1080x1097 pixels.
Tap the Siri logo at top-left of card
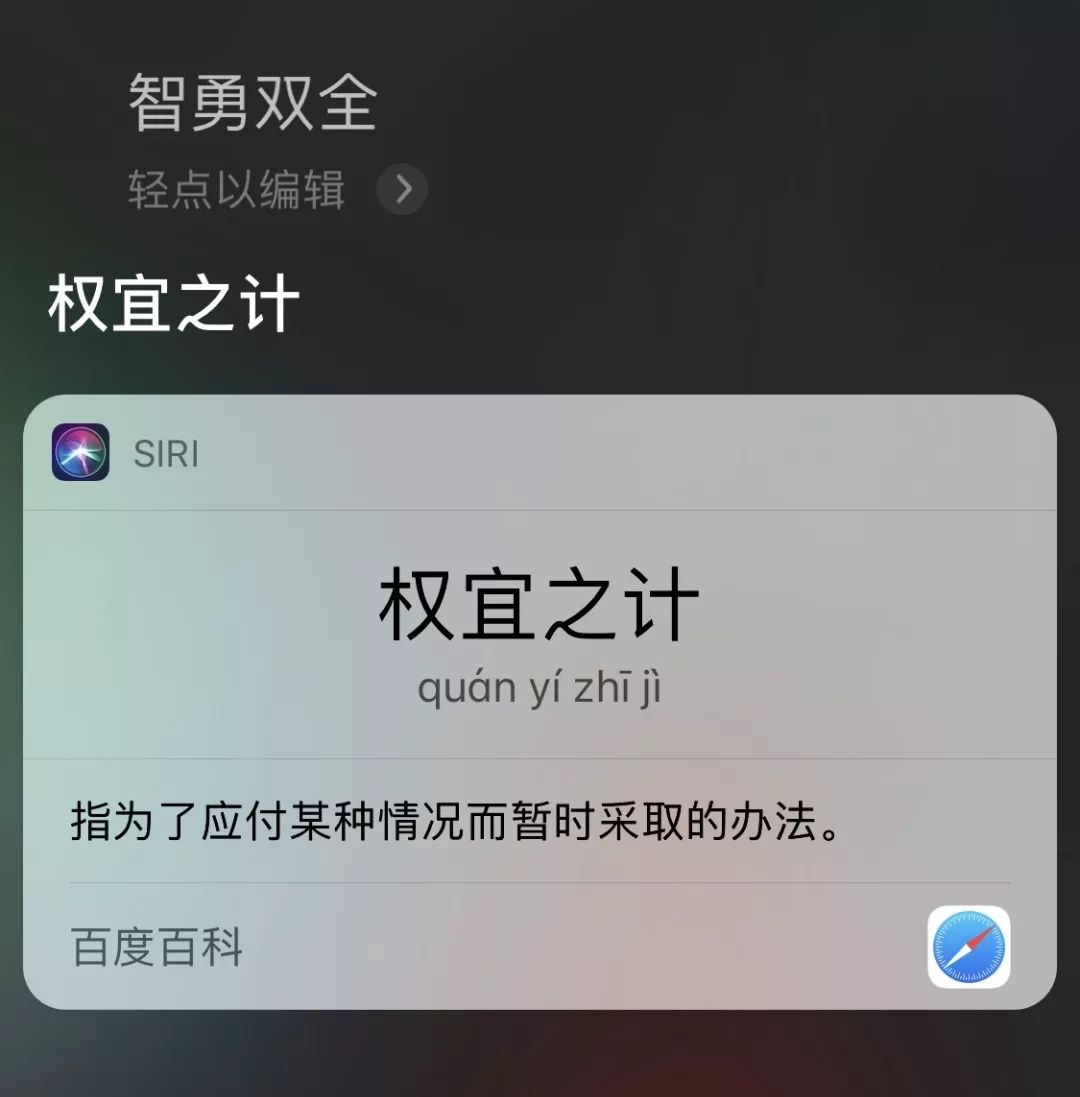pos(81,453)
